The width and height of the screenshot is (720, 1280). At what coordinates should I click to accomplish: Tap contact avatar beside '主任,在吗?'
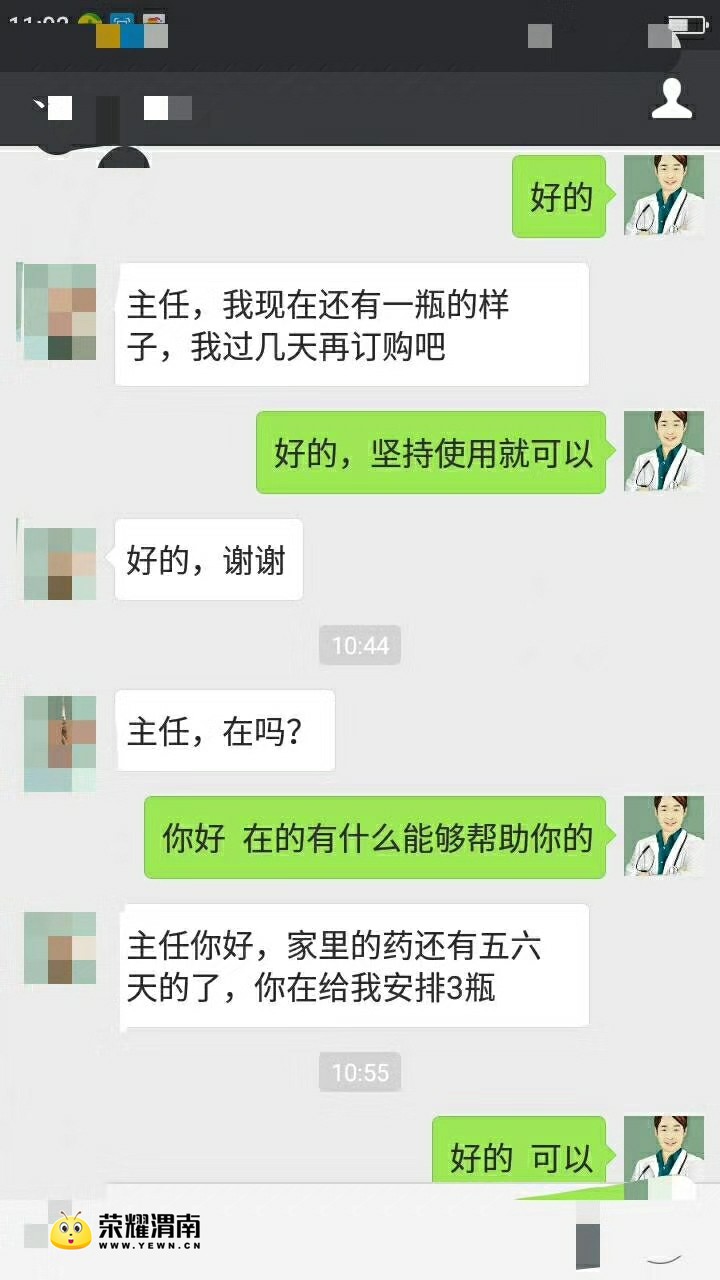(60, 744)
